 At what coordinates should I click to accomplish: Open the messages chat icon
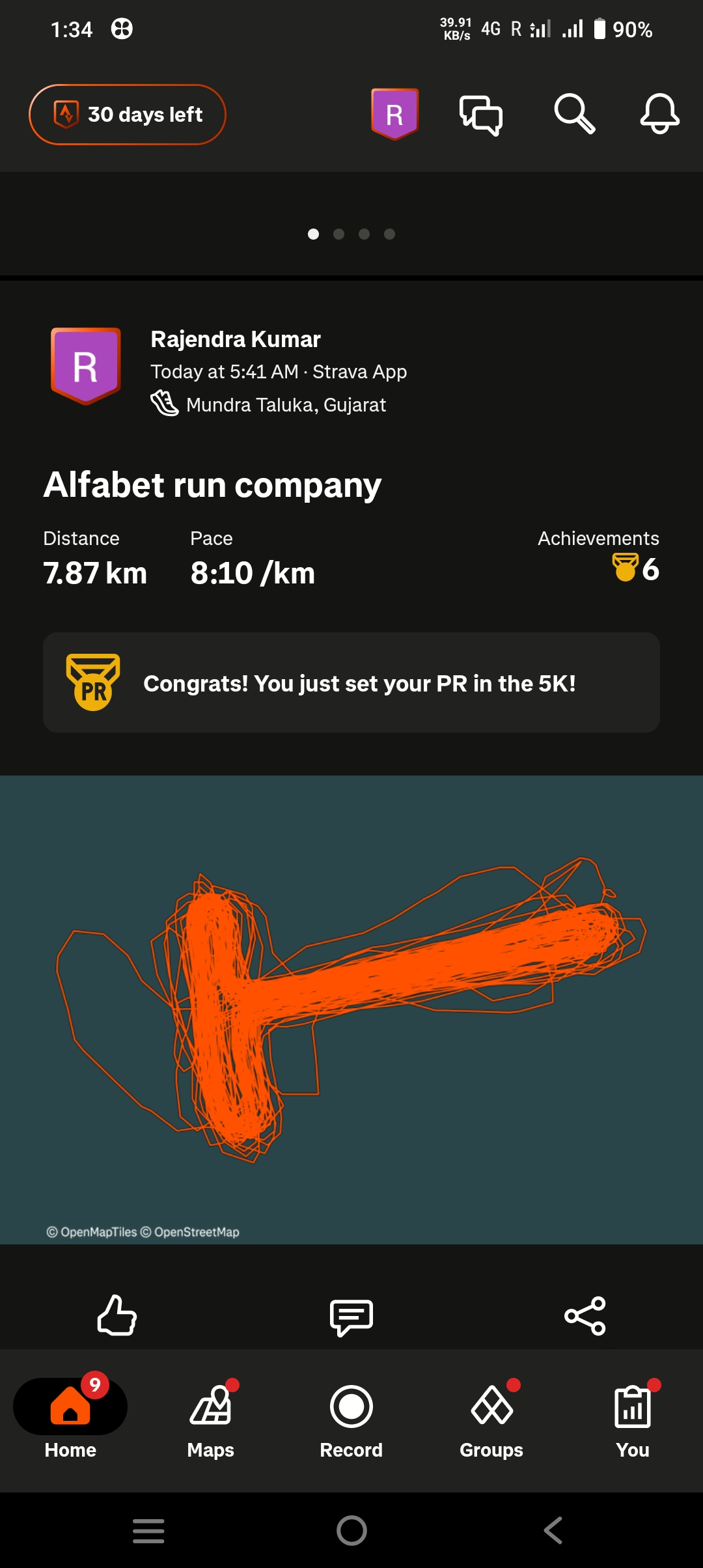[x=481, y=115]
